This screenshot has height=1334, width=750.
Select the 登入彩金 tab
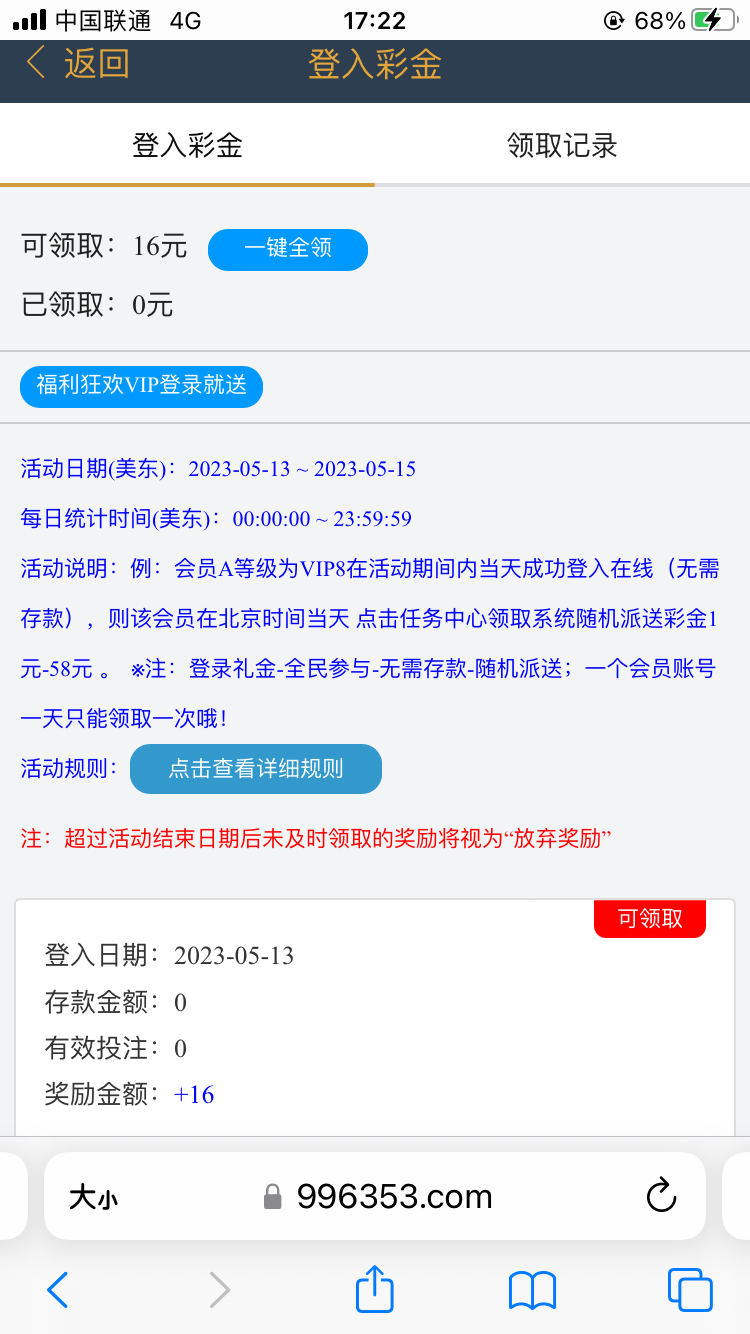[x=187, y=146]
